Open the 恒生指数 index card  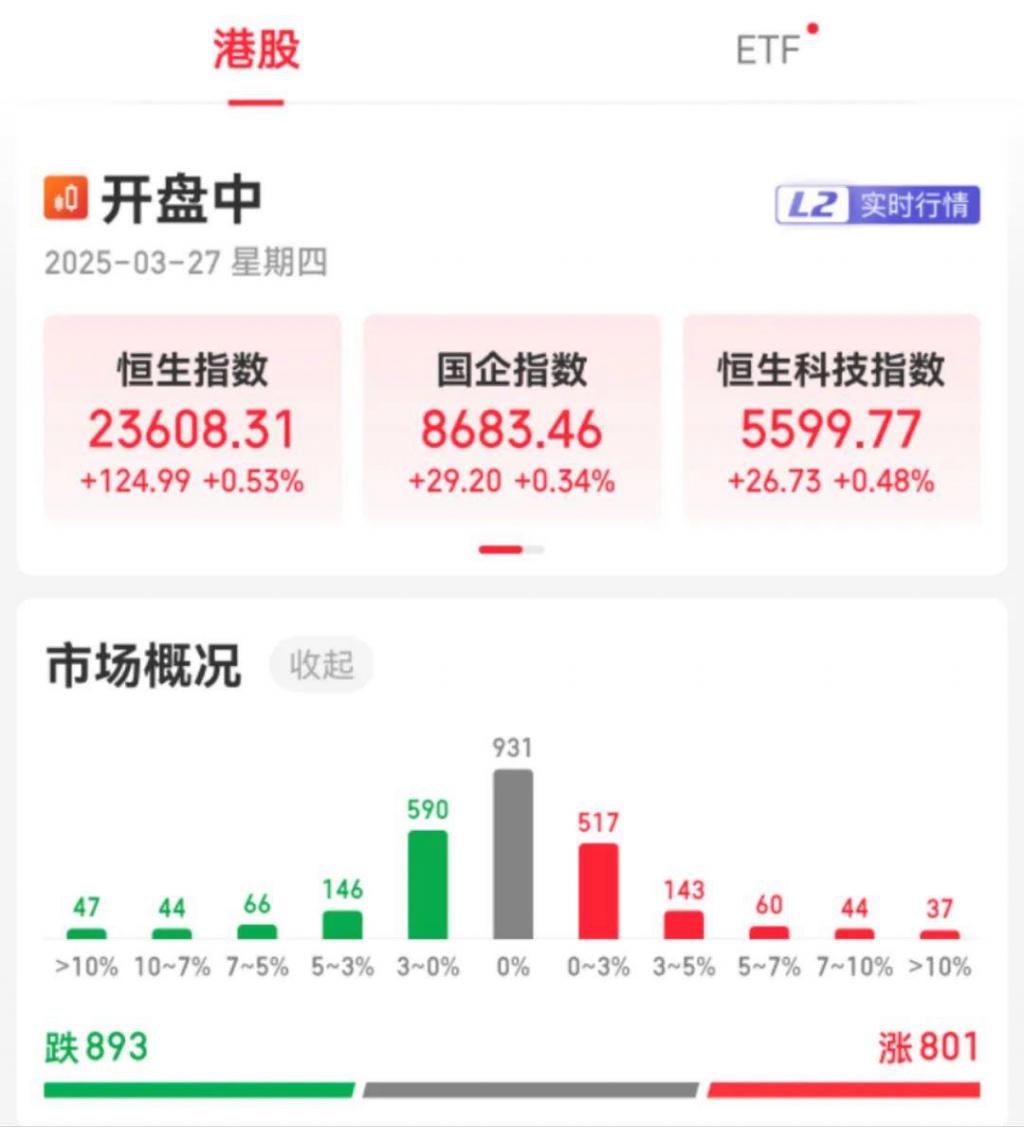[x=193, y=417]
